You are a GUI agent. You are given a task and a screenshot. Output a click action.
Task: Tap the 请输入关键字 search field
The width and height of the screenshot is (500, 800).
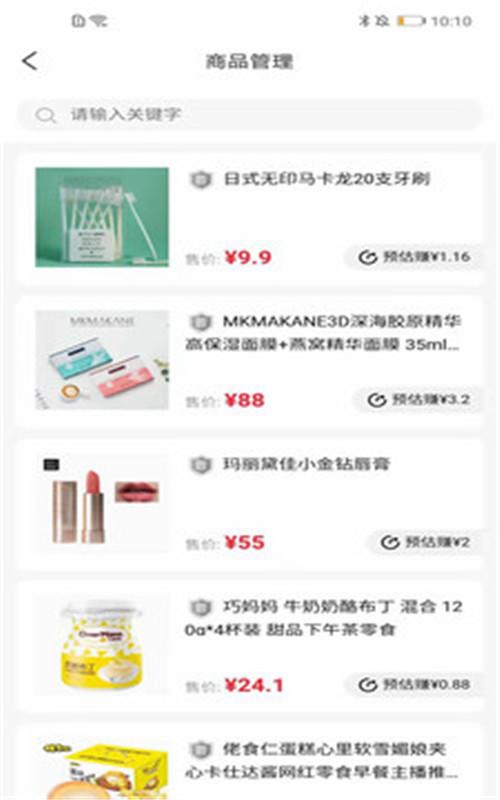pyautogui.click(x=250, y=114)
